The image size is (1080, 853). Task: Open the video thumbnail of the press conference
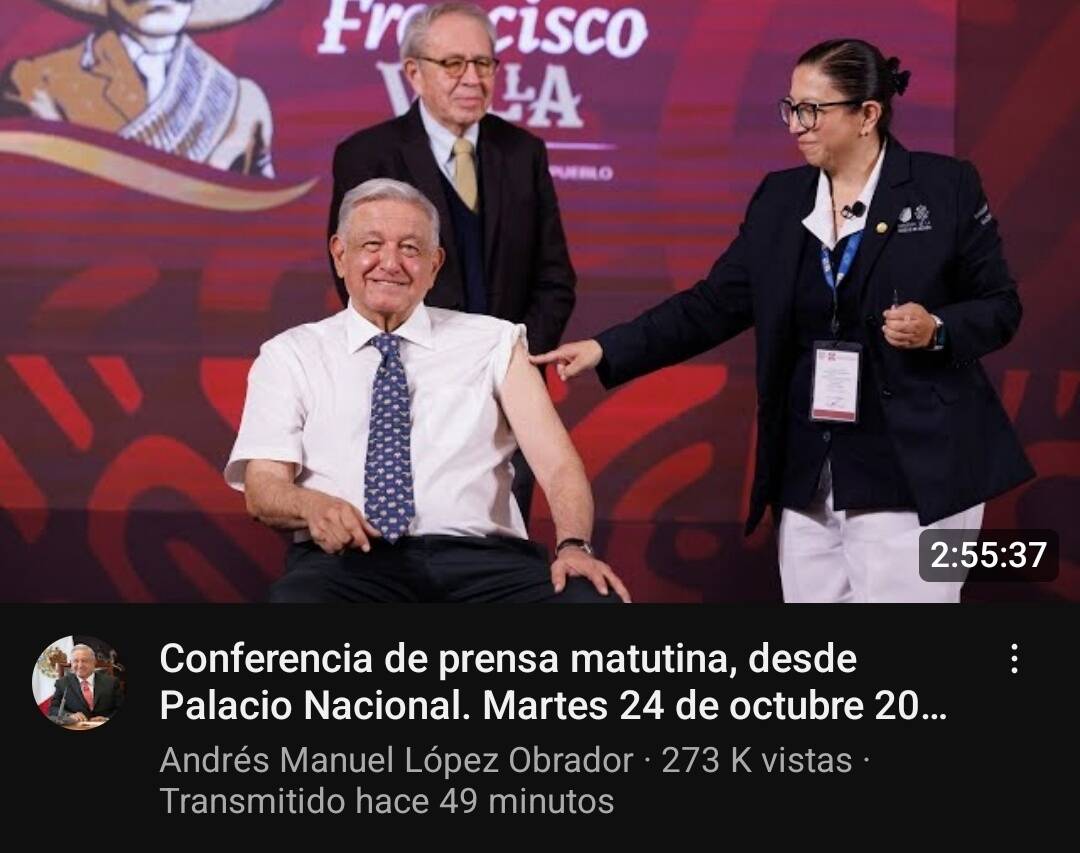540,300
